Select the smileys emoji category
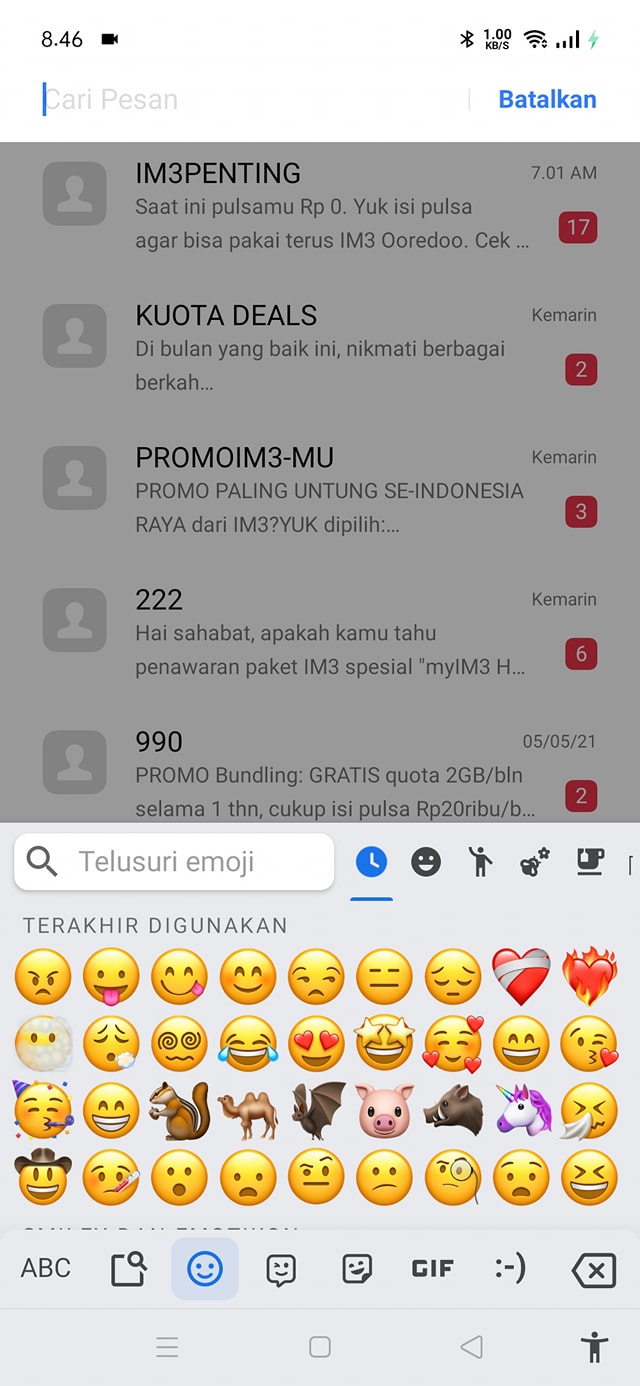Image resolution: width=640 pixels, height=1386 pixels. [x=426, y=862]
